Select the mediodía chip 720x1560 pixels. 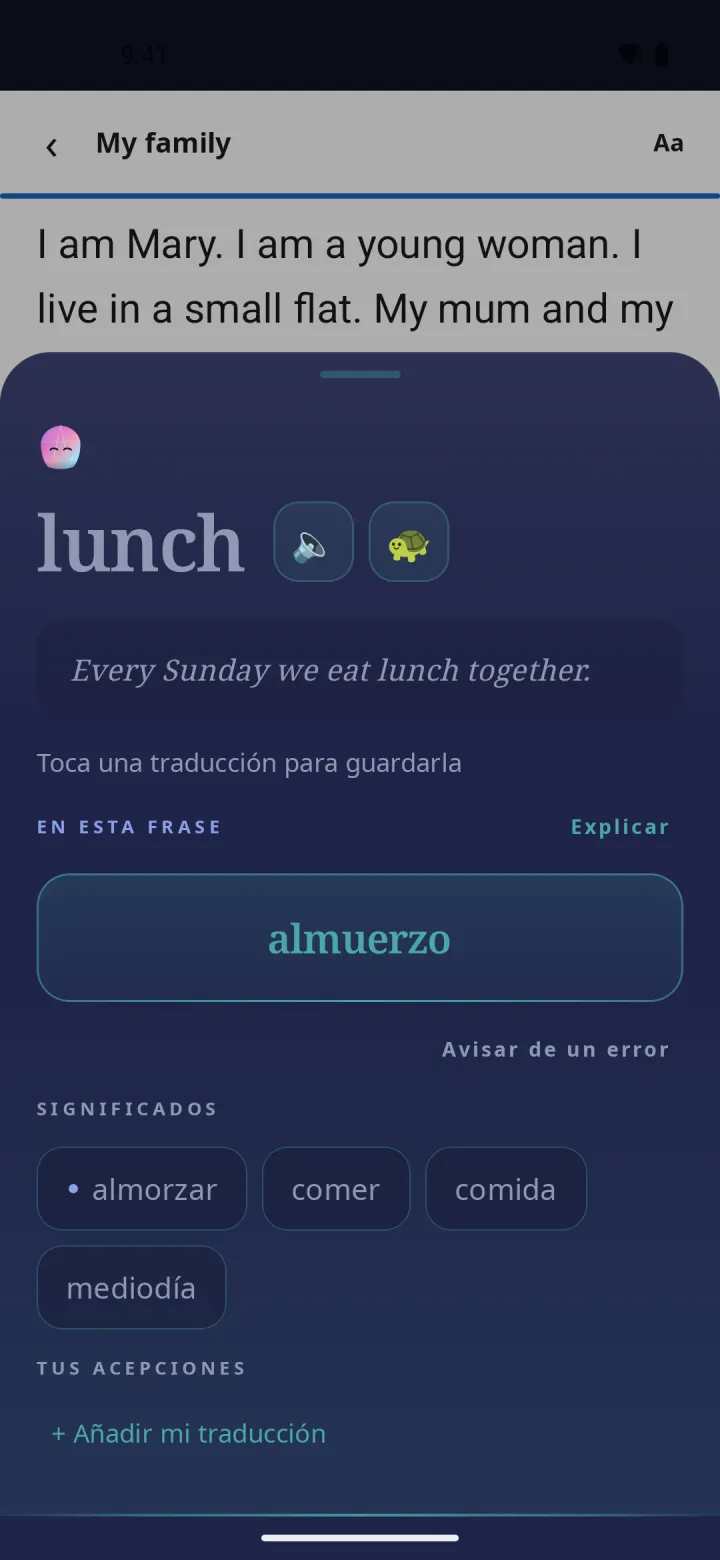[x=132, y=1288]
